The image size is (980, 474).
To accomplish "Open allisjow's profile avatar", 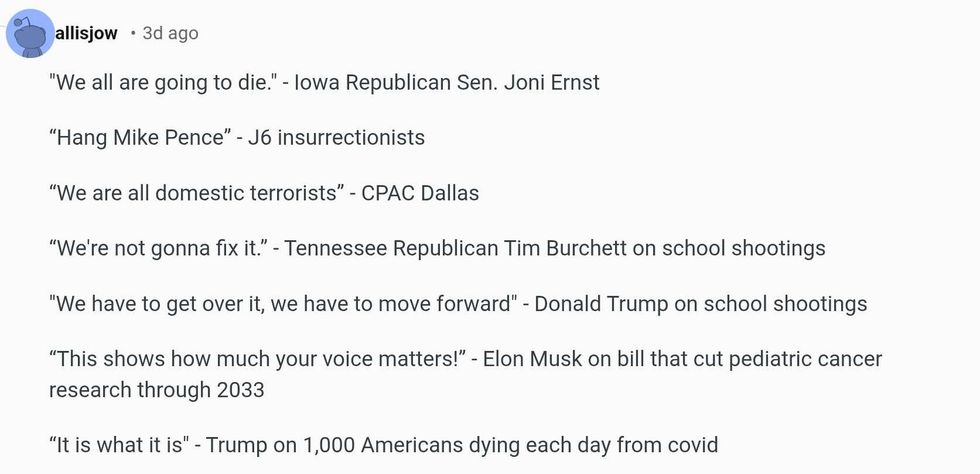I will (30, 33).
